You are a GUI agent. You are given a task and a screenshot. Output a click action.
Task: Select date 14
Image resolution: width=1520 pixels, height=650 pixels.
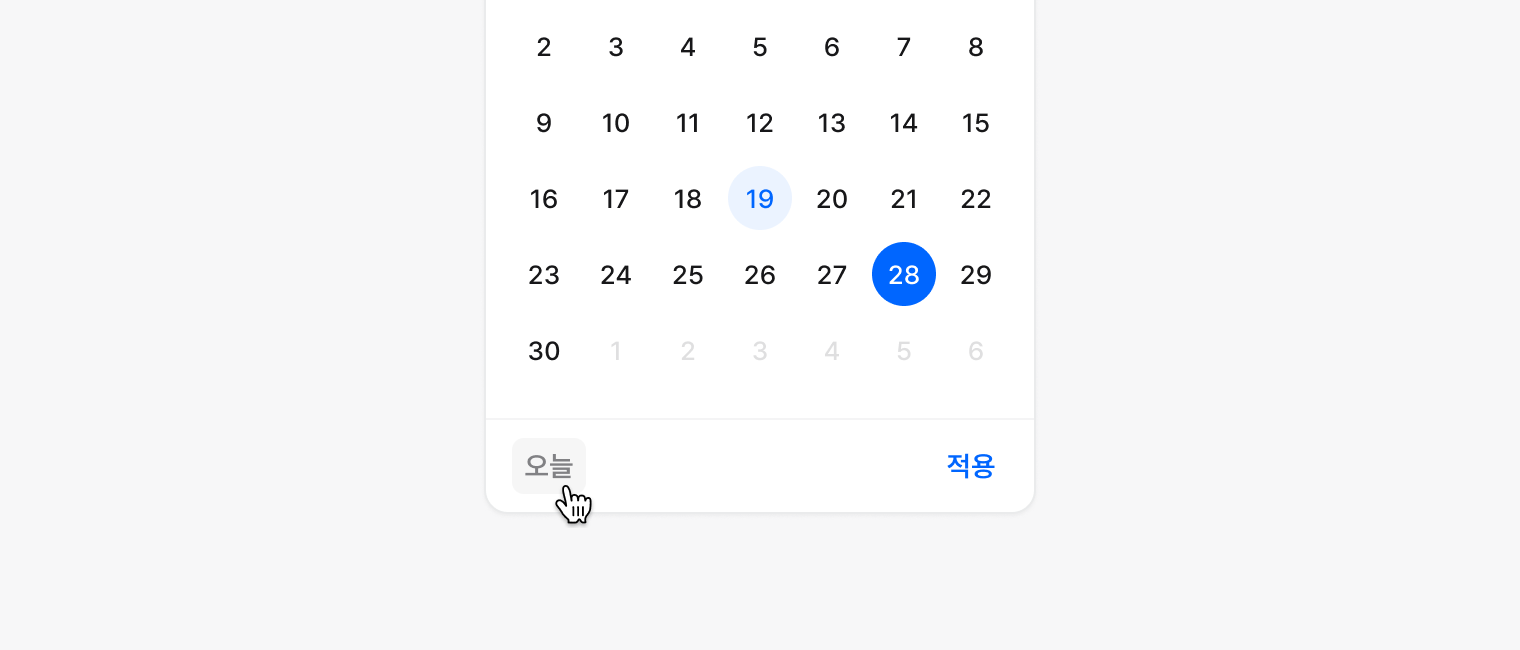pyautogui.click(x=904, y=123)
